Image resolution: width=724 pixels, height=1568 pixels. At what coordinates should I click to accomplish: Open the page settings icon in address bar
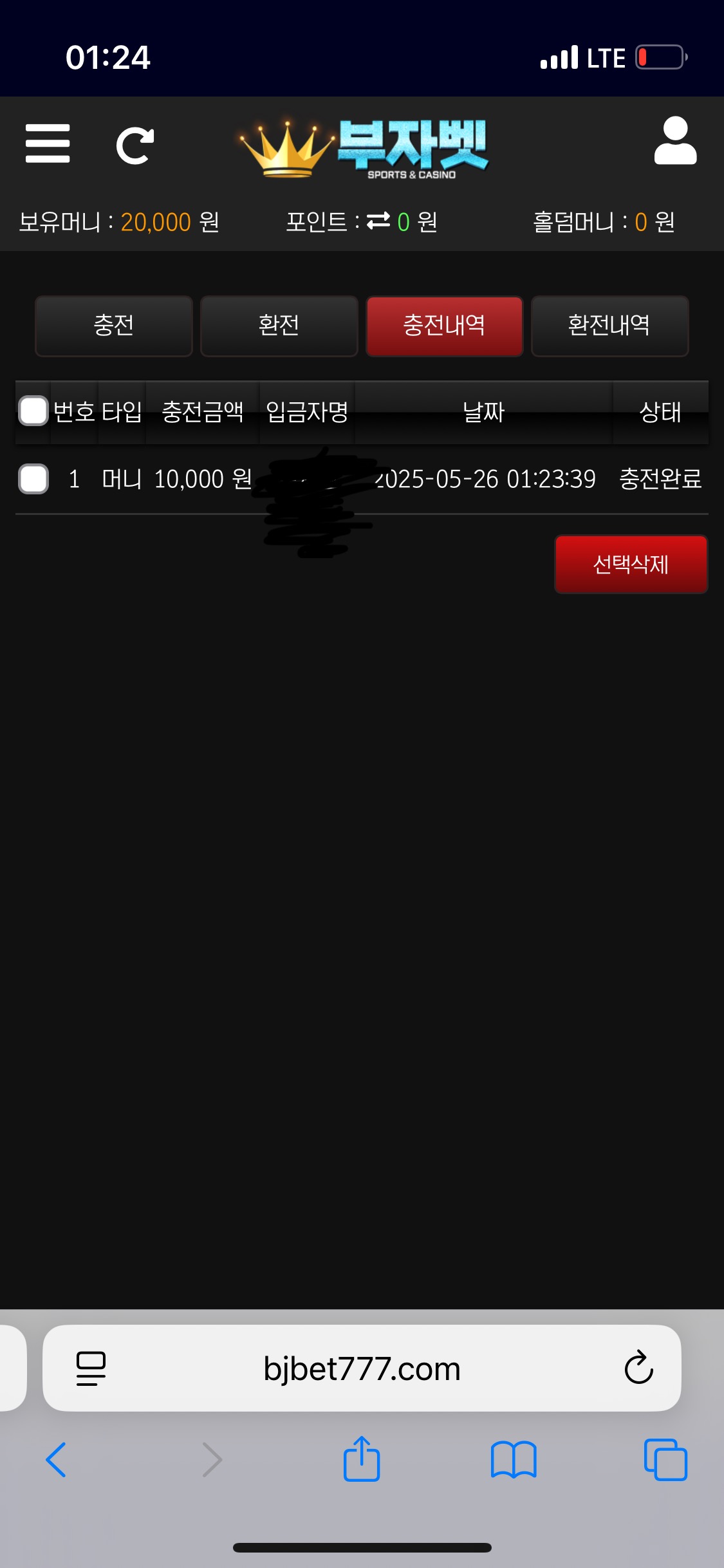click(x=91, y=1368)
